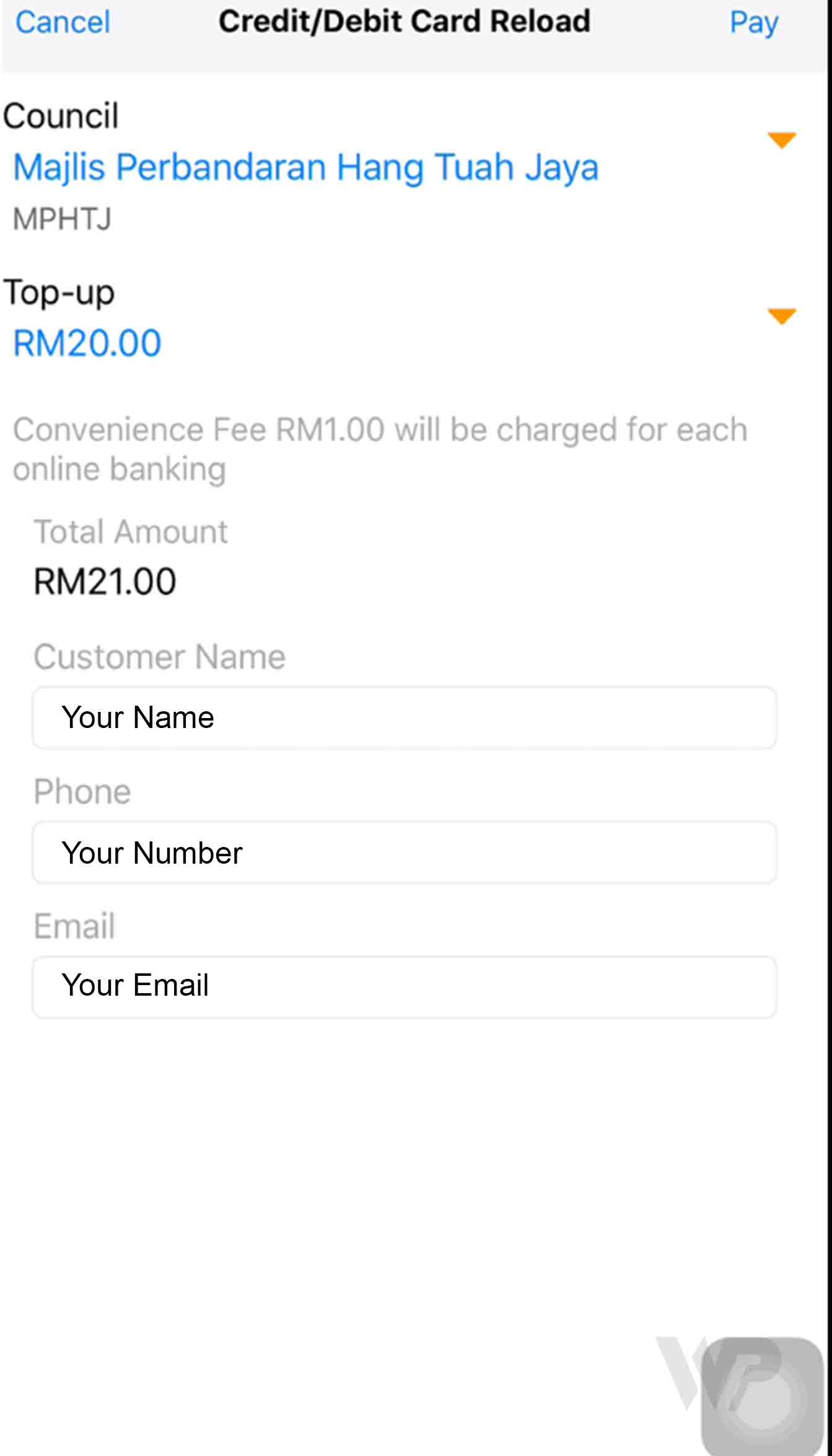Tap the Your Number placeholder text
Image resolution: width=832 pixels, height=1456 pixels.
152,853
